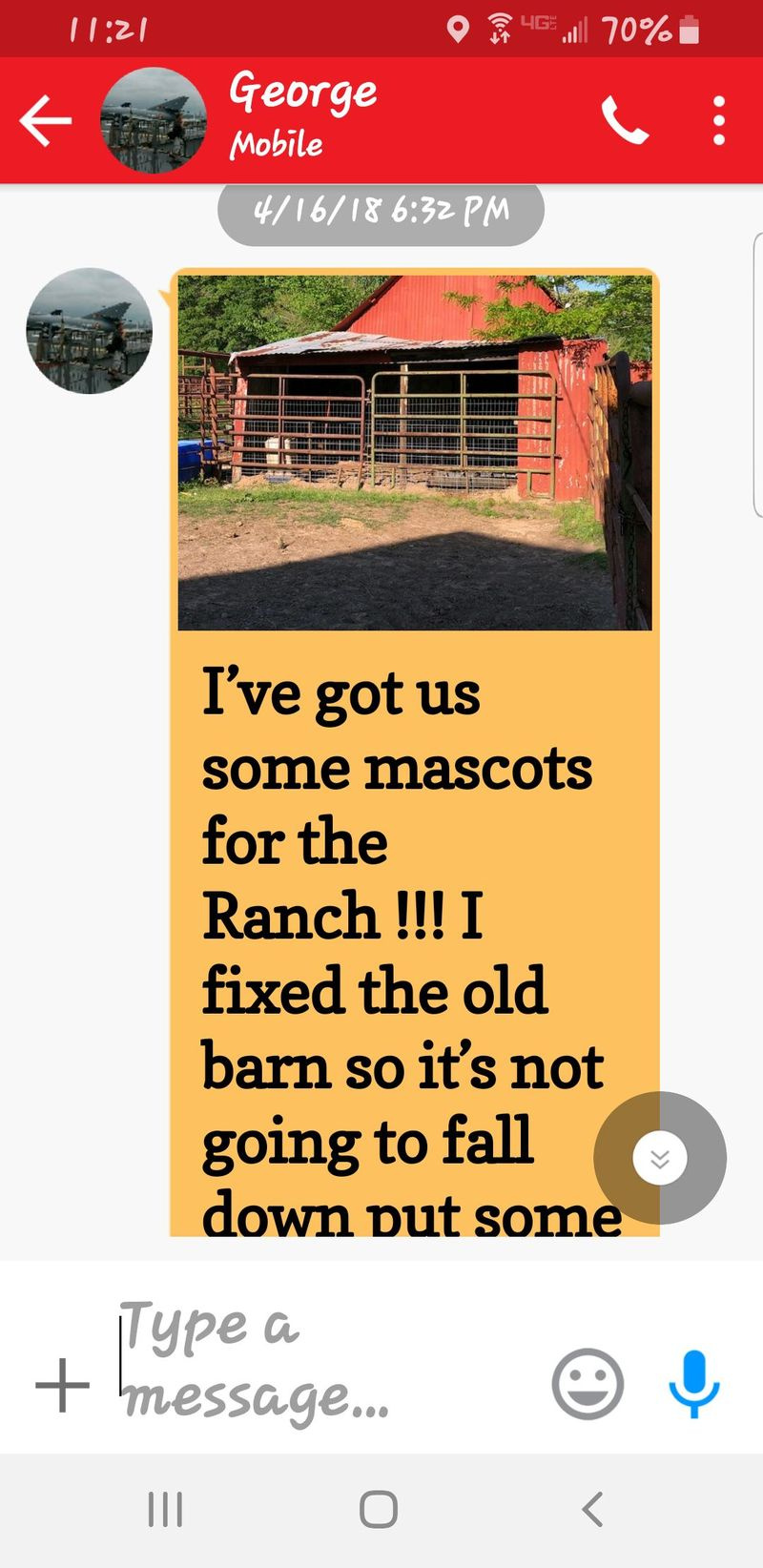Open recent apps from the navigation bar

165,1510
